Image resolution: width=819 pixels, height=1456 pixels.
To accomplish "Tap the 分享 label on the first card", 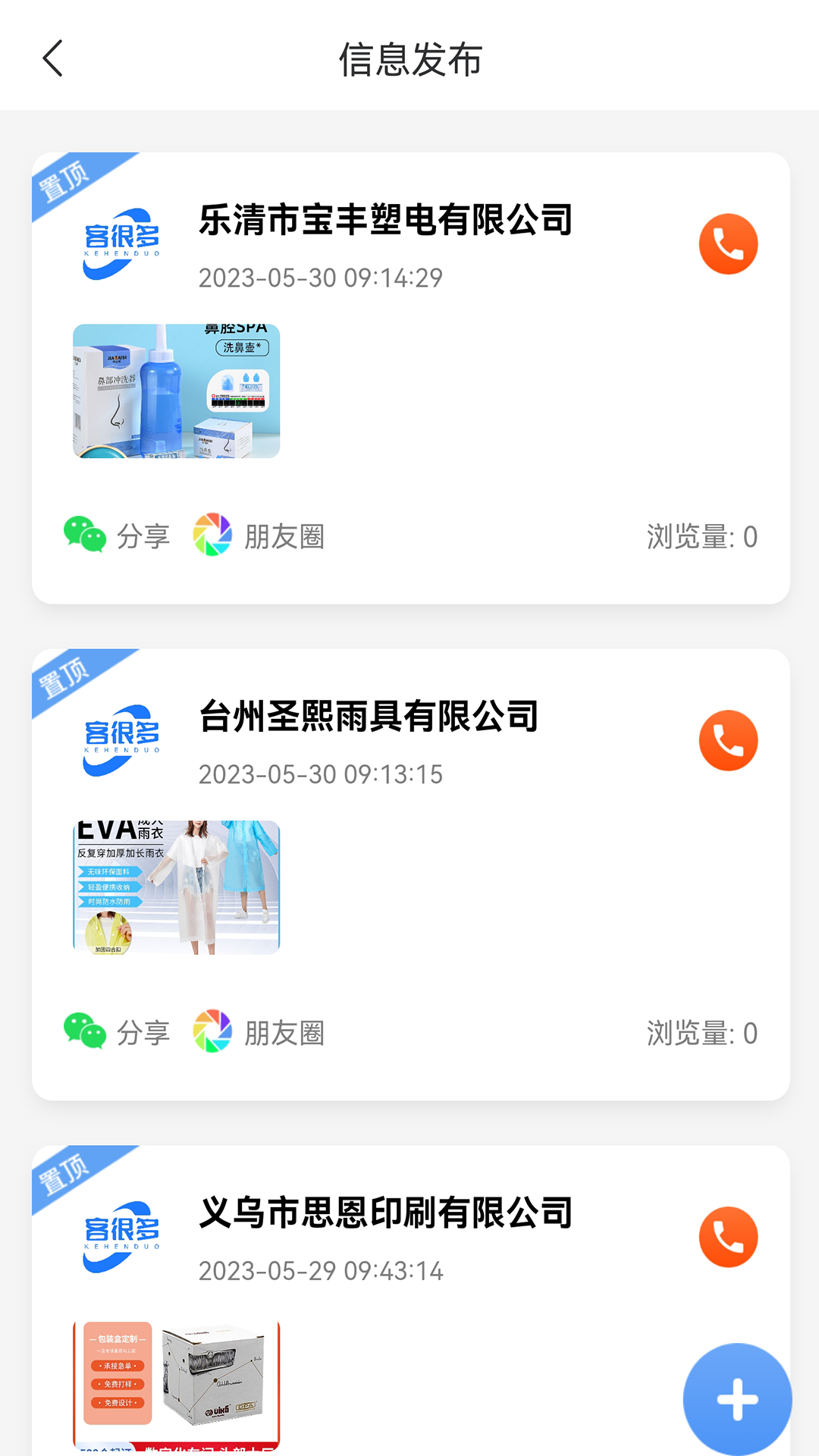I will (144, 535).
